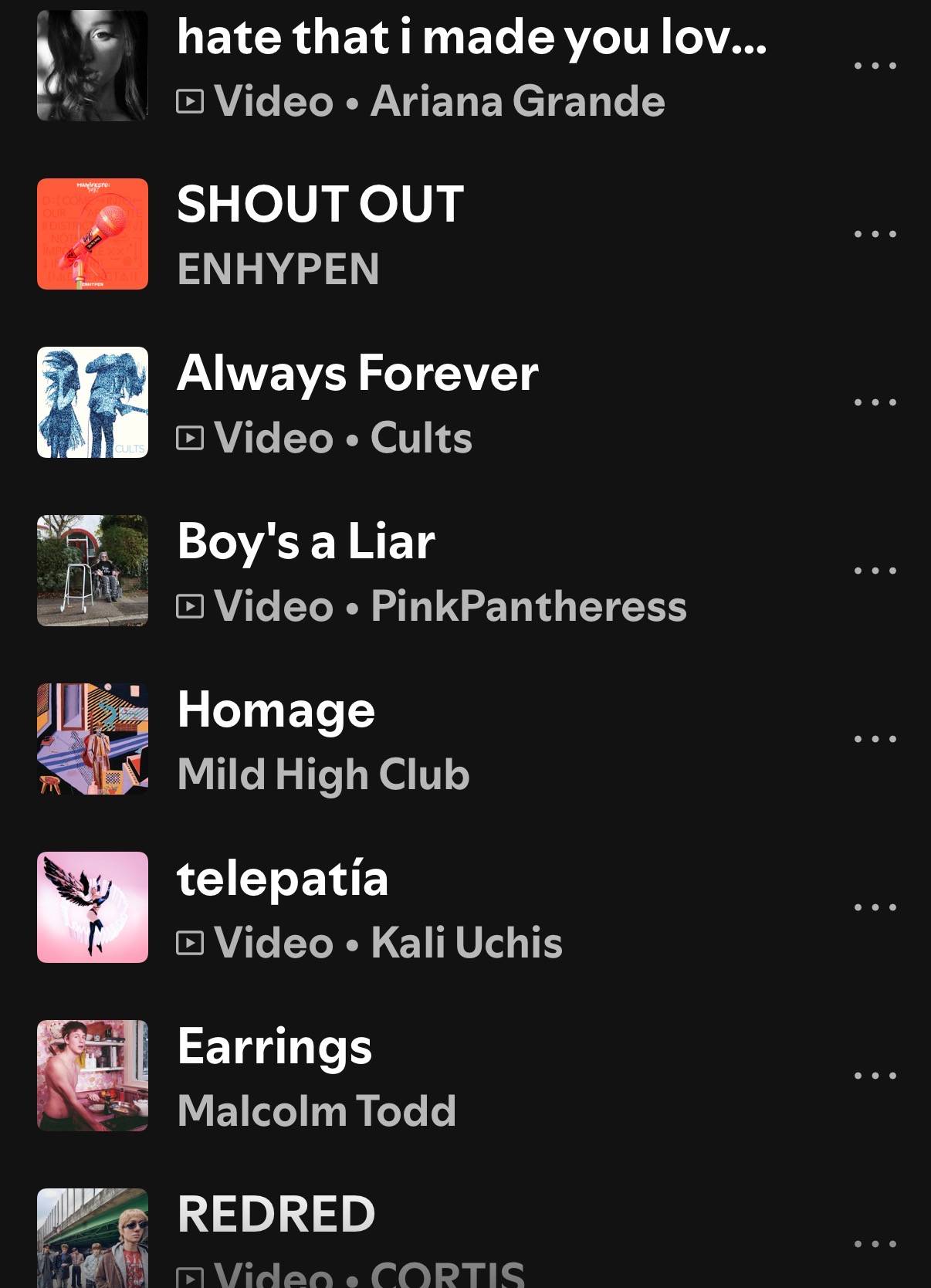Open more options for the Ariana Grande track
This screenshot has width=931, height=1288.
[875, 66]
